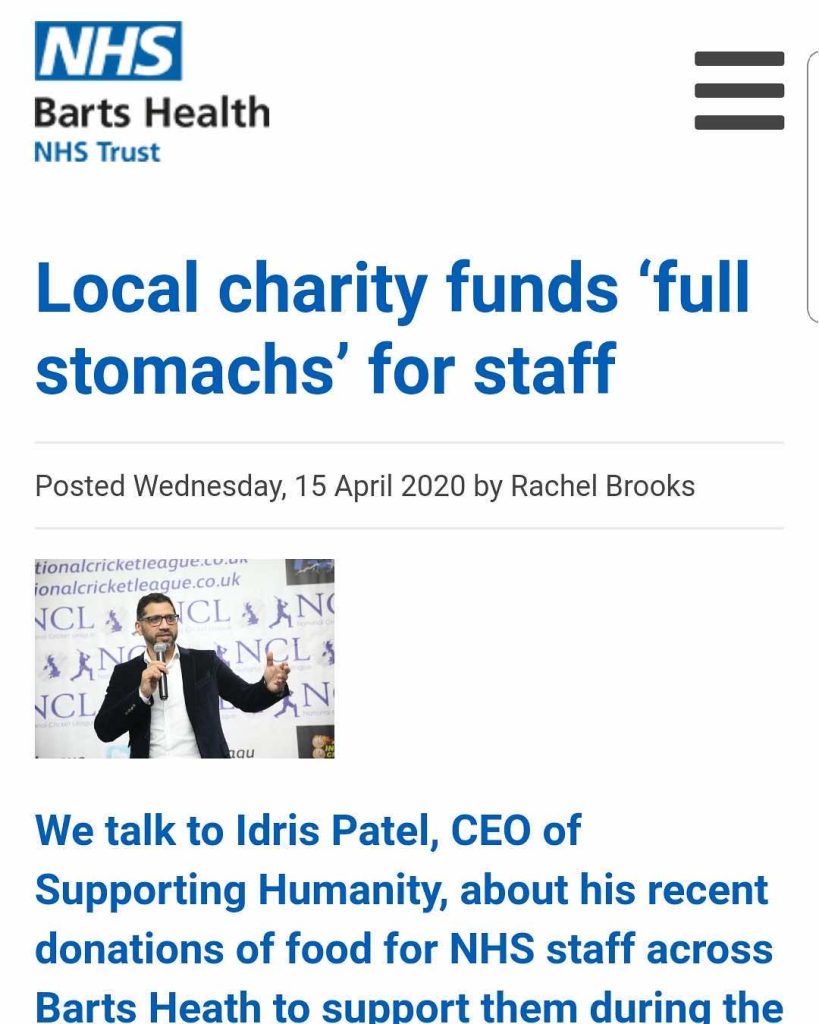Open the hamburger navigation menu
819x1024 pixels.
(739, 91)
